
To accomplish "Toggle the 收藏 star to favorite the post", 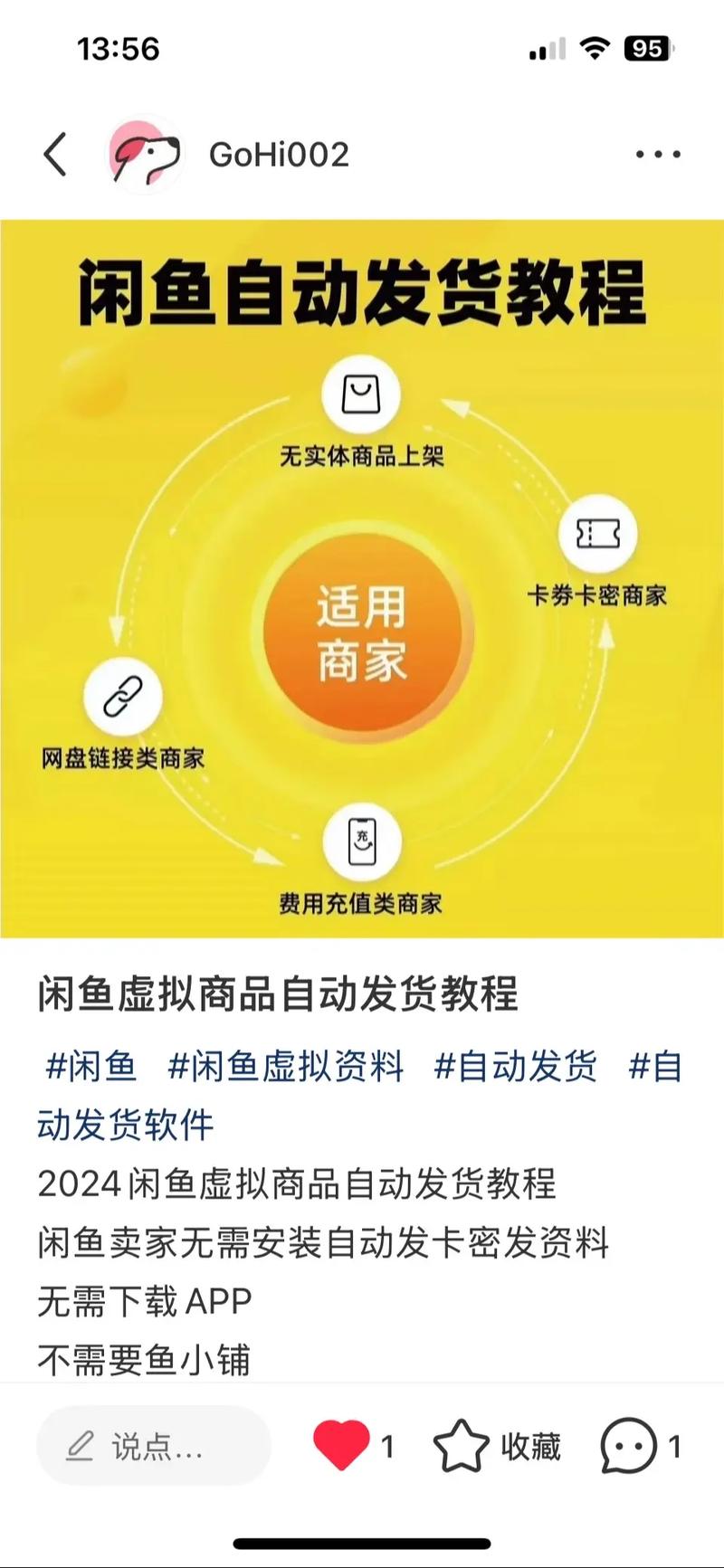I will click(462, 1445).
